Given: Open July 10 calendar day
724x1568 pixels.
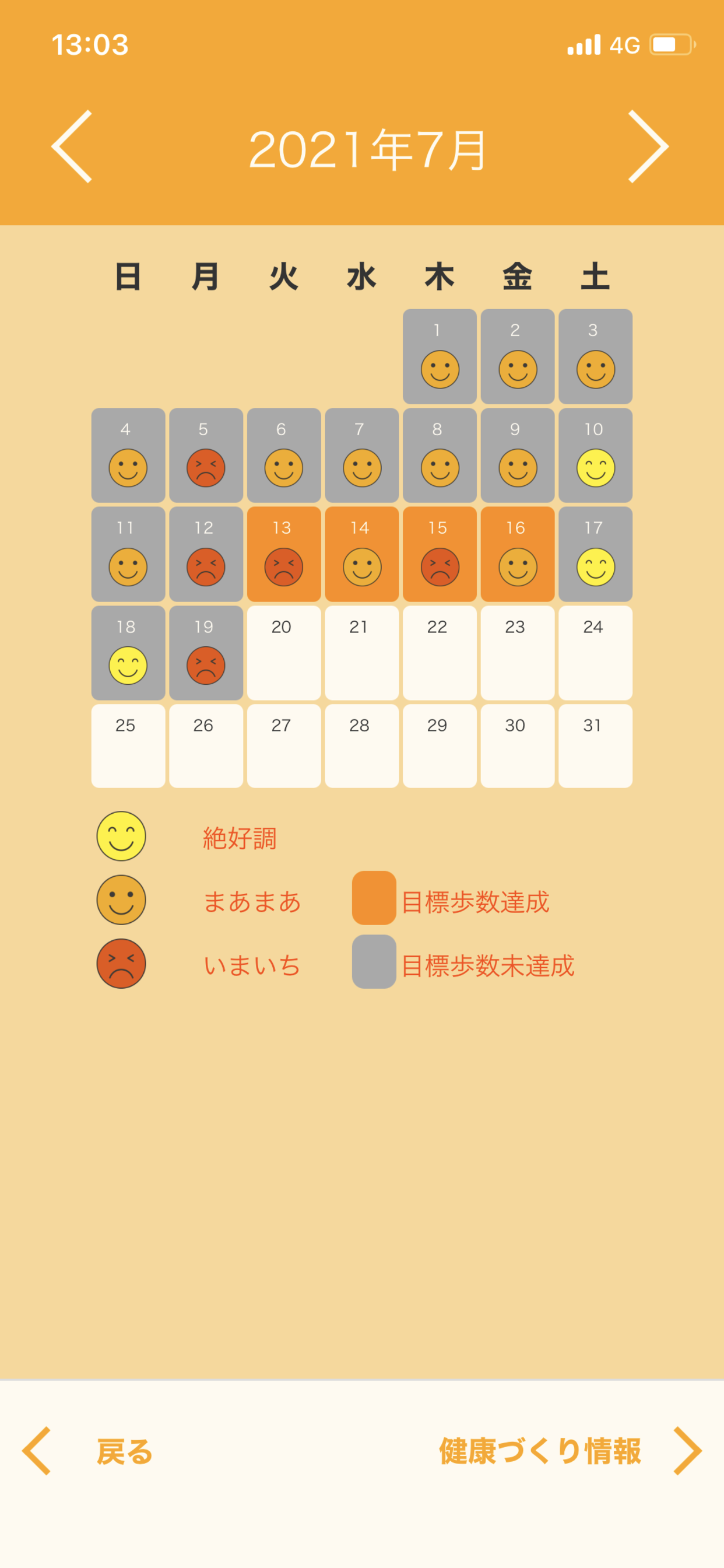Looking at the screenshot, I should [595, 456].
